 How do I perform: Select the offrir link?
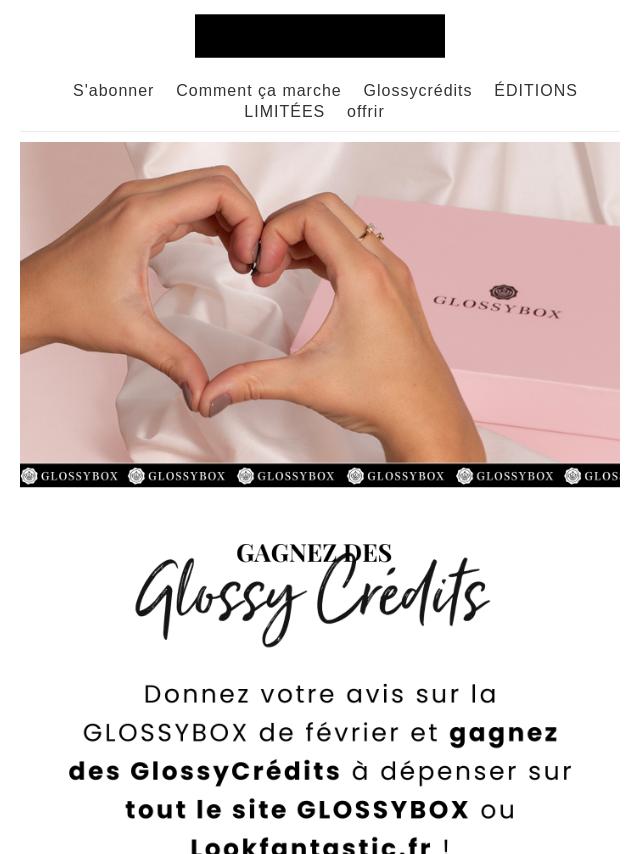(x=365, y=111)
